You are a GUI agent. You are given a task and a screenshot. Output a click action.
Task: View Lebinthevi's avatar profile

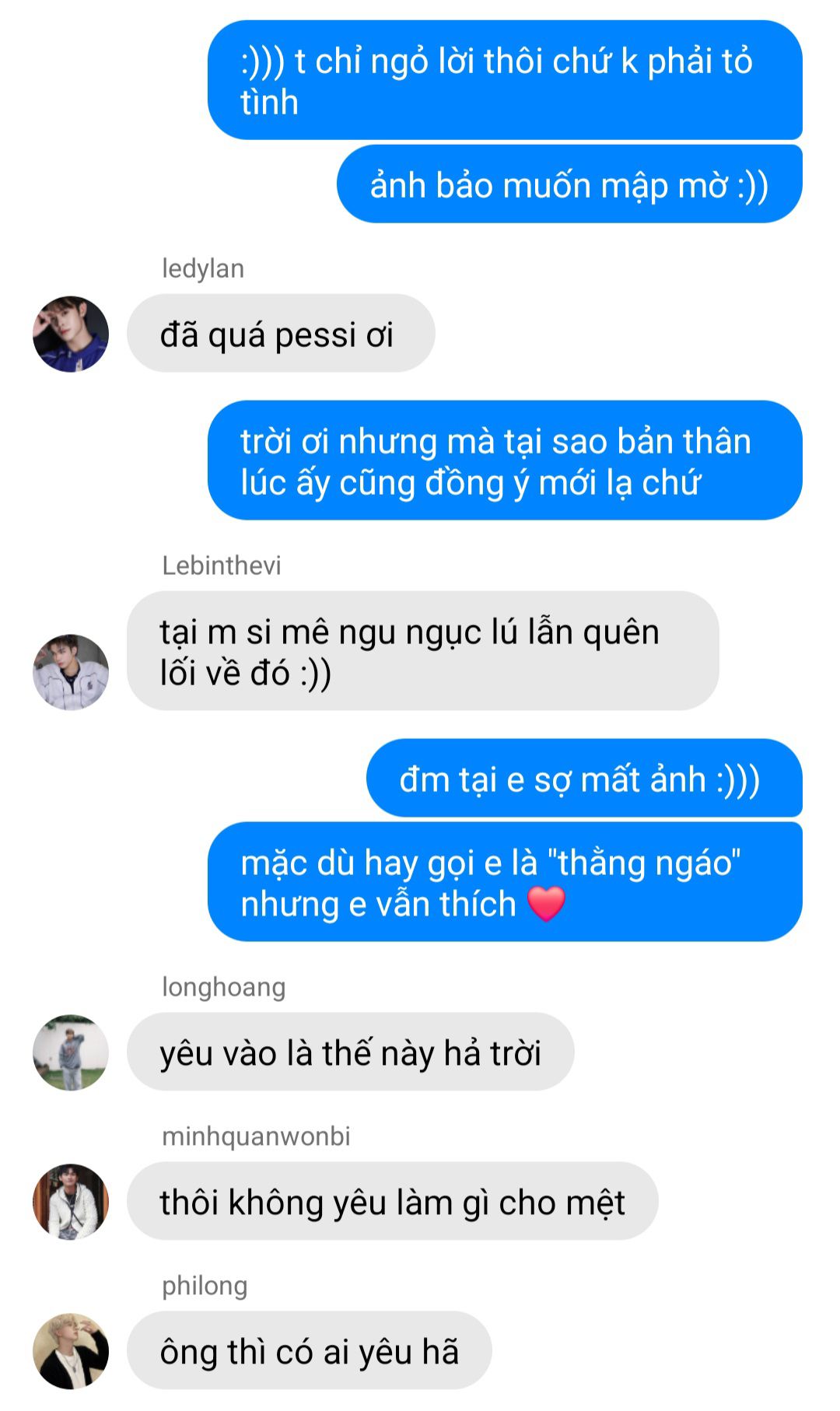point(71,672)
